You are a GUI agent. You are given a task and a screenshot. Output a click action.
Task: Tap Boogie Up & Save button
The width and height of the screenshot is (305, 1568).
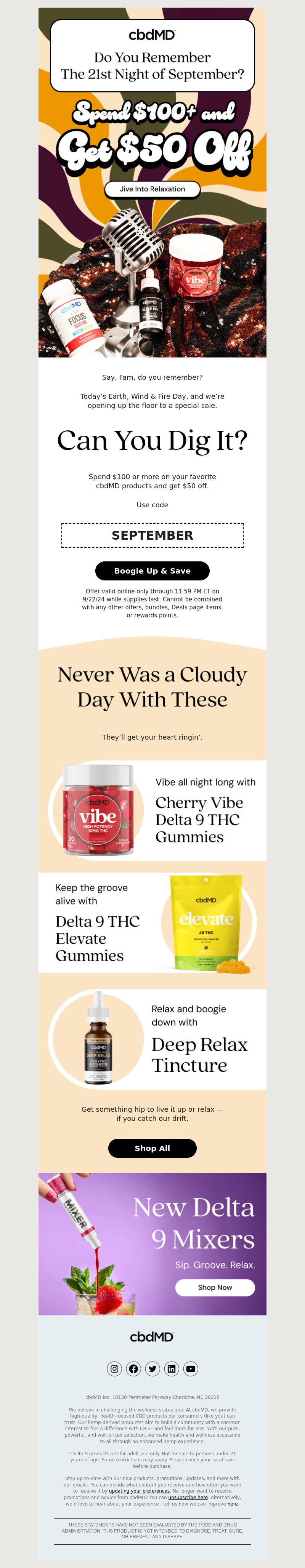pyautogui.click(x=152, y=571)
